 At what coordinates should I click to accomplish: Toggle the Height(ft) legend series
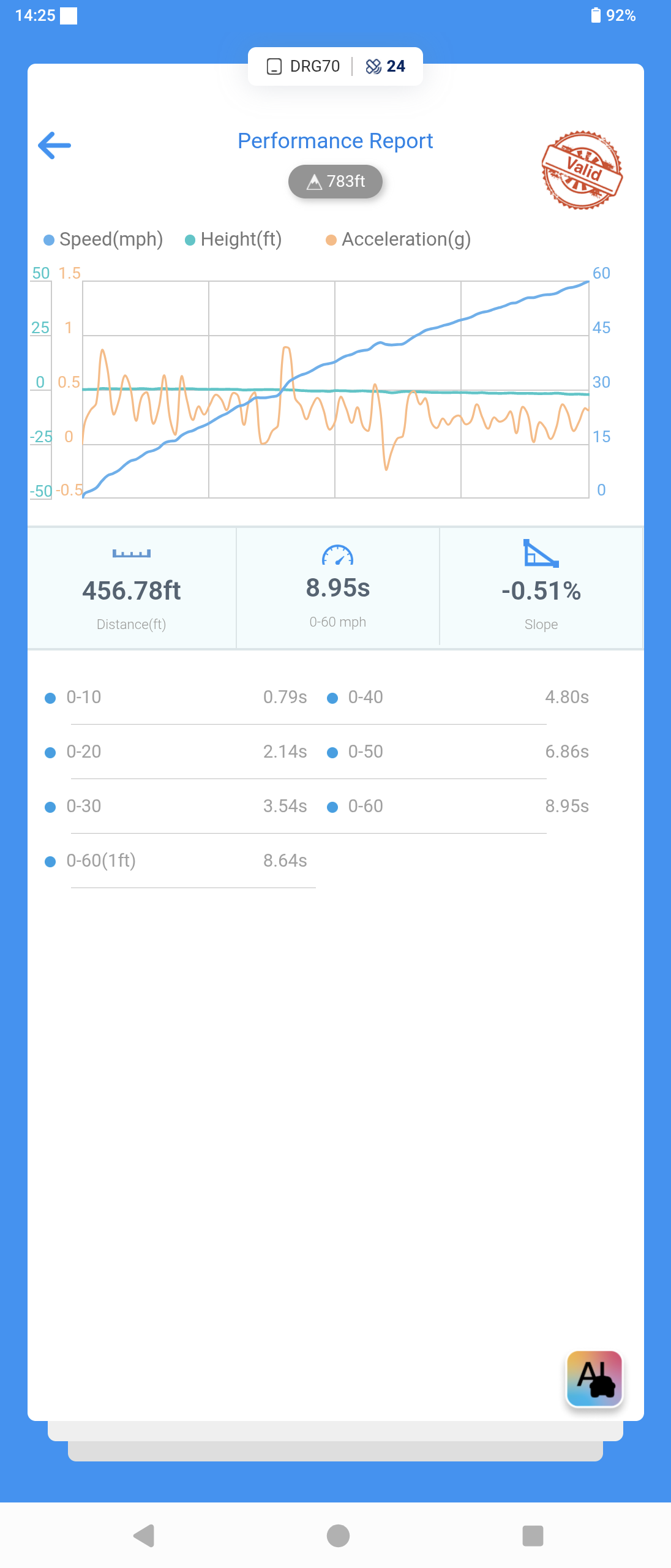tap(233, 239)
